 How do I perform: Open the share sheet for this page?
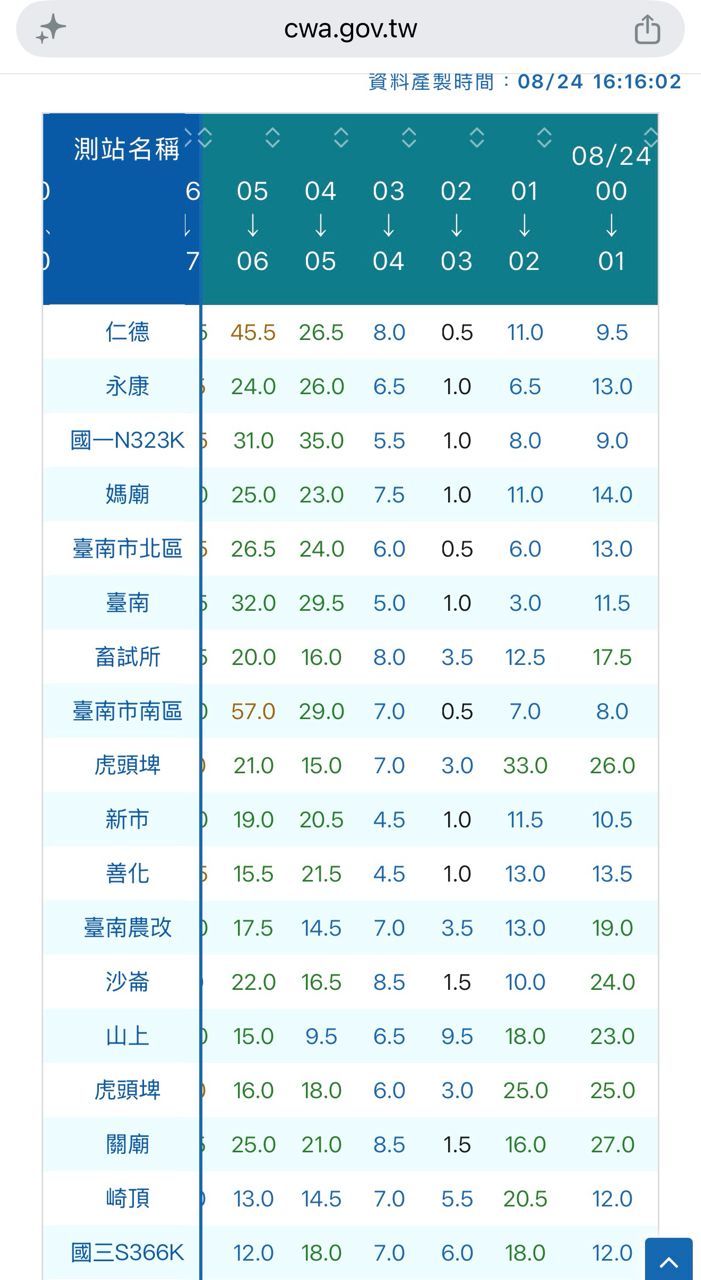[647, 29]
